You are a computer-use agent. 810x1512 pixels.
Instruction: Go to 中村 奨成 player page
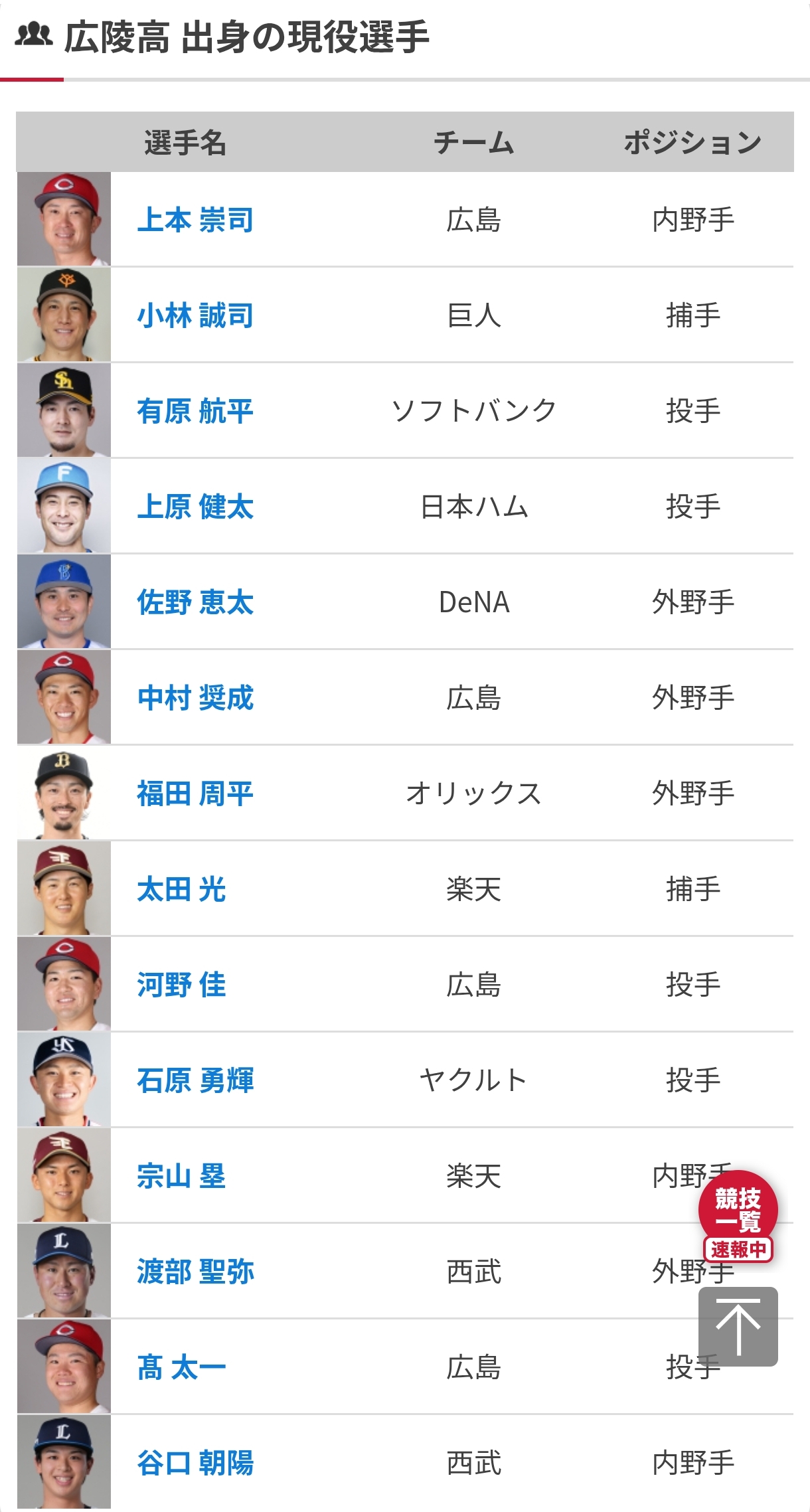[195, 699]
